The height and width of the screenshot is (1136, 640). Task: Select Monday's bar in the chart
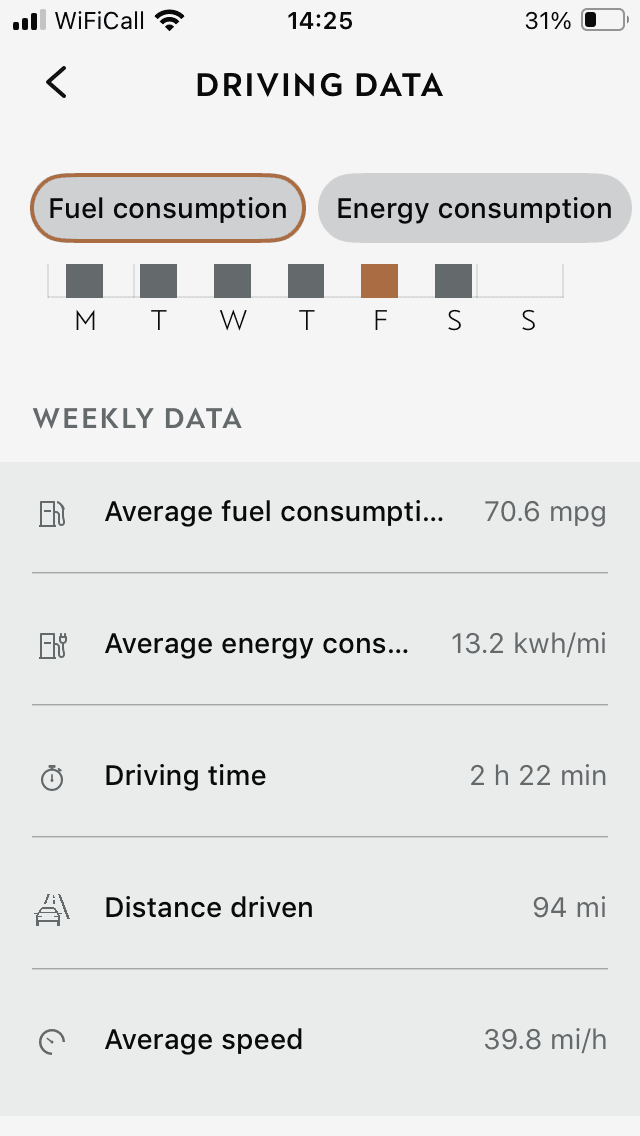point(85,281)
